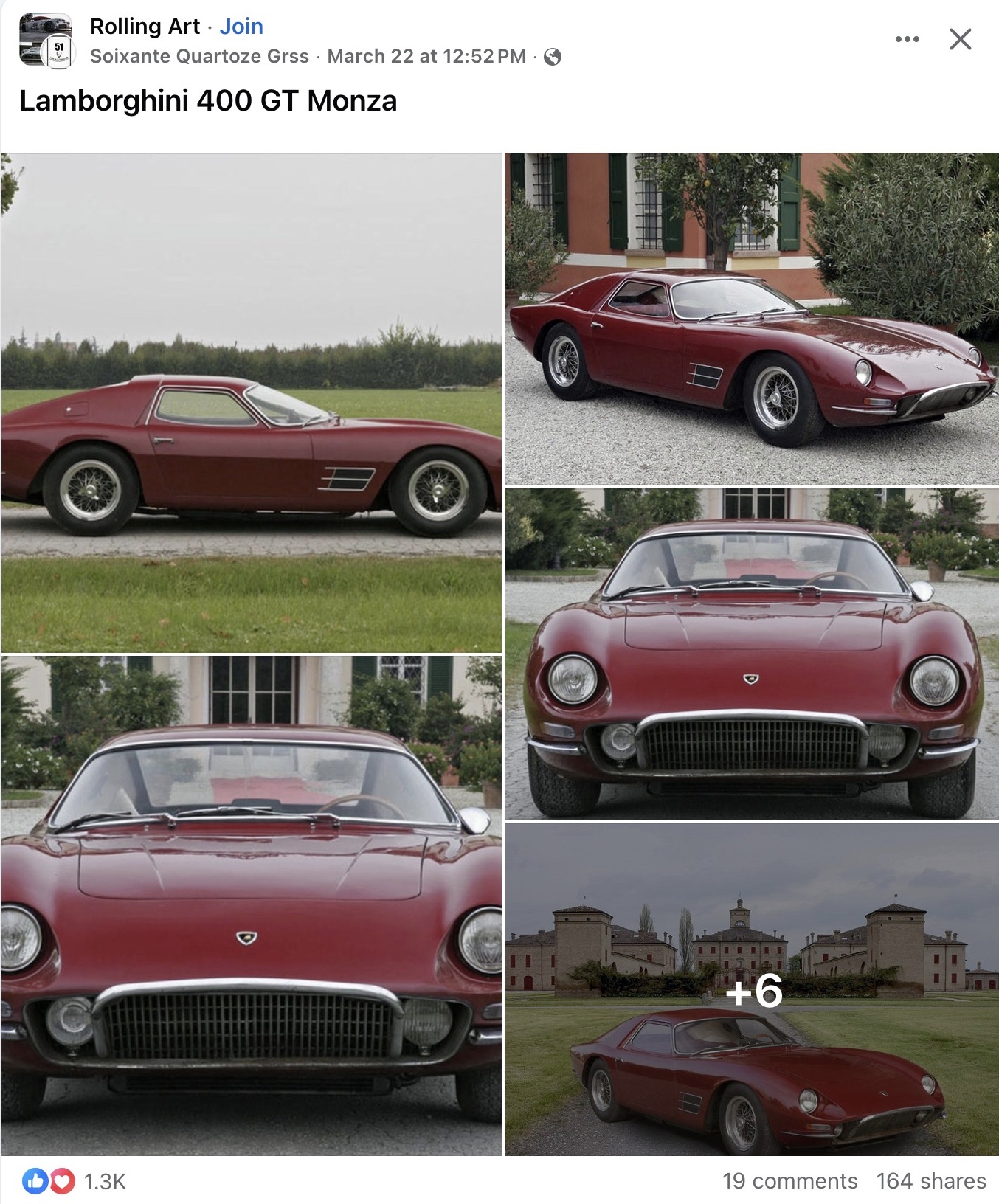Open the 19 comments

pos(789,1181)
